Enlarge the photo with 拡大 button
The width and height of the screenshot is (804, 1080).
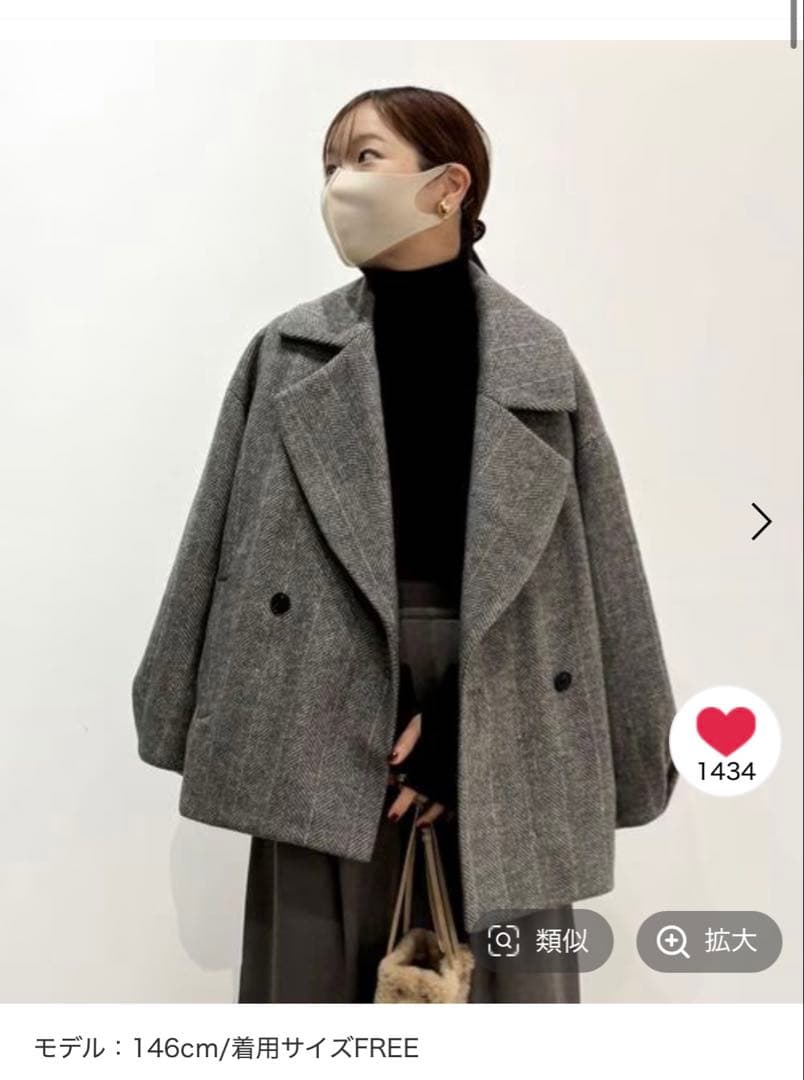click(x=708, y=941)
